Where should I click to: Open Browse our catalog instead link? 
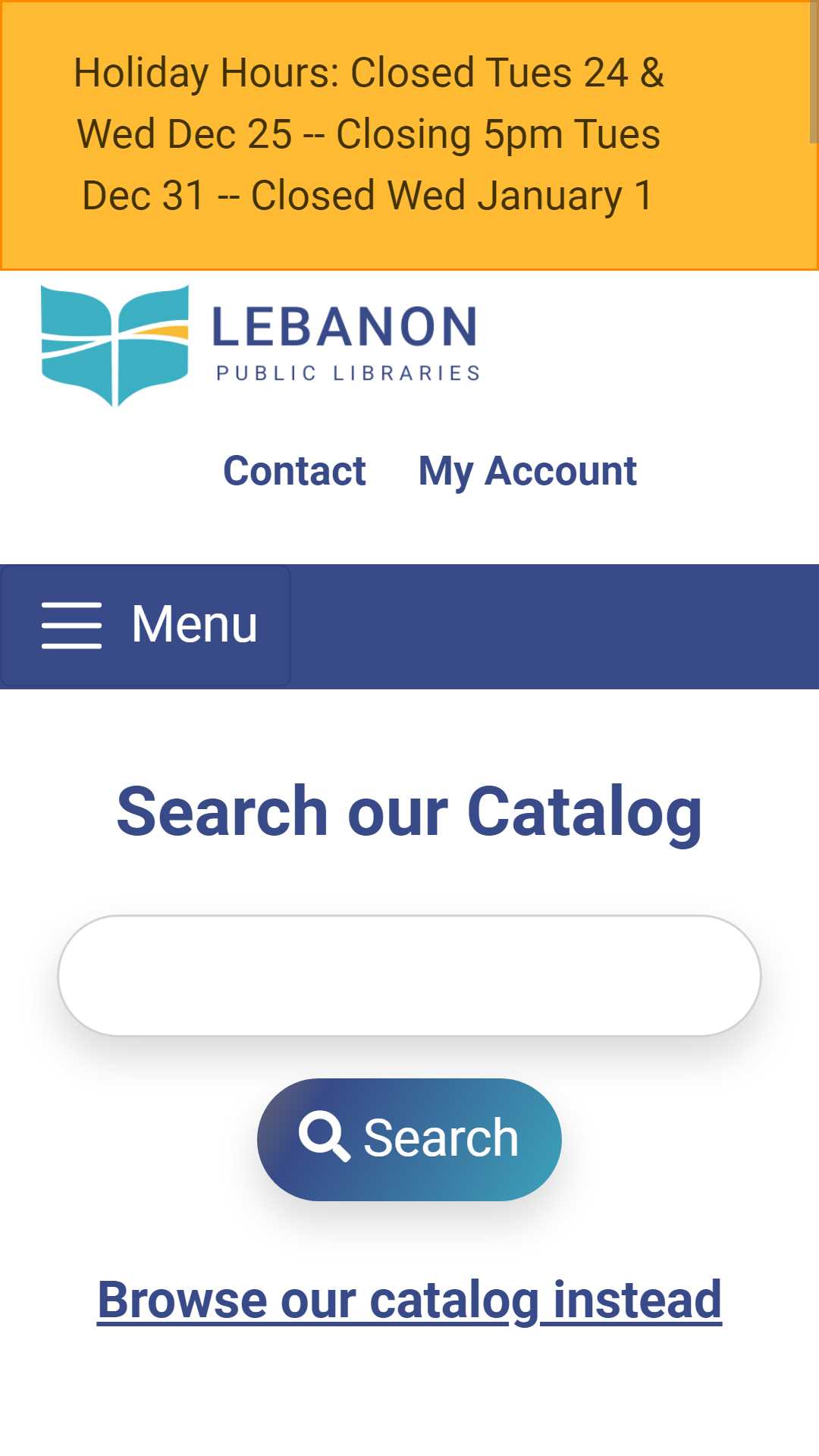(x=409, y=1300)
